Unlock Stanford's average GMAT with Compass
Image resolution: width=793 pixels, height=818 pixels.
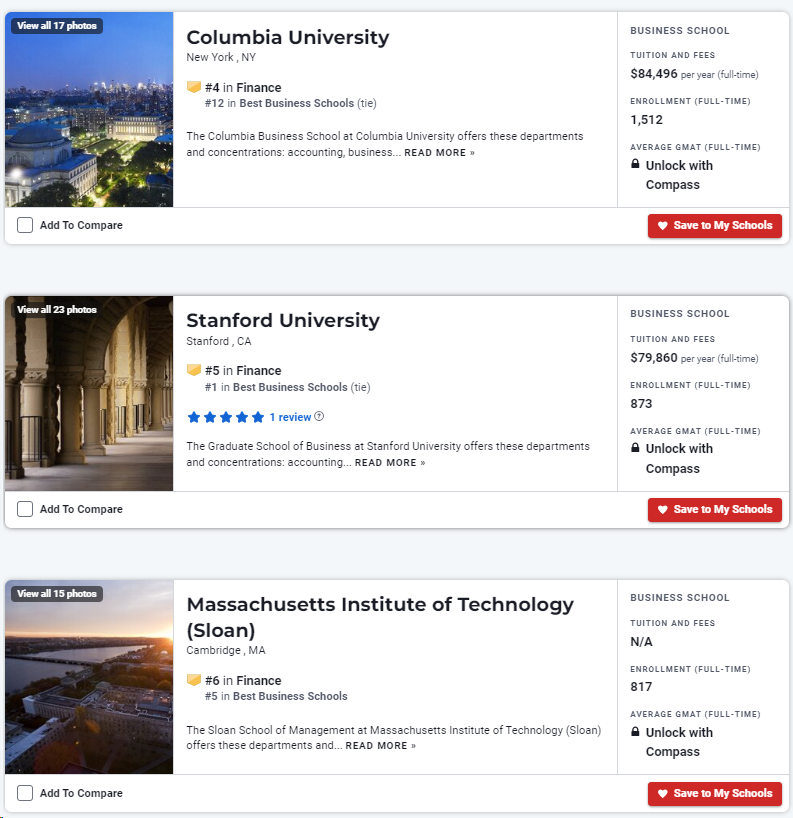[x=678, y=458]
